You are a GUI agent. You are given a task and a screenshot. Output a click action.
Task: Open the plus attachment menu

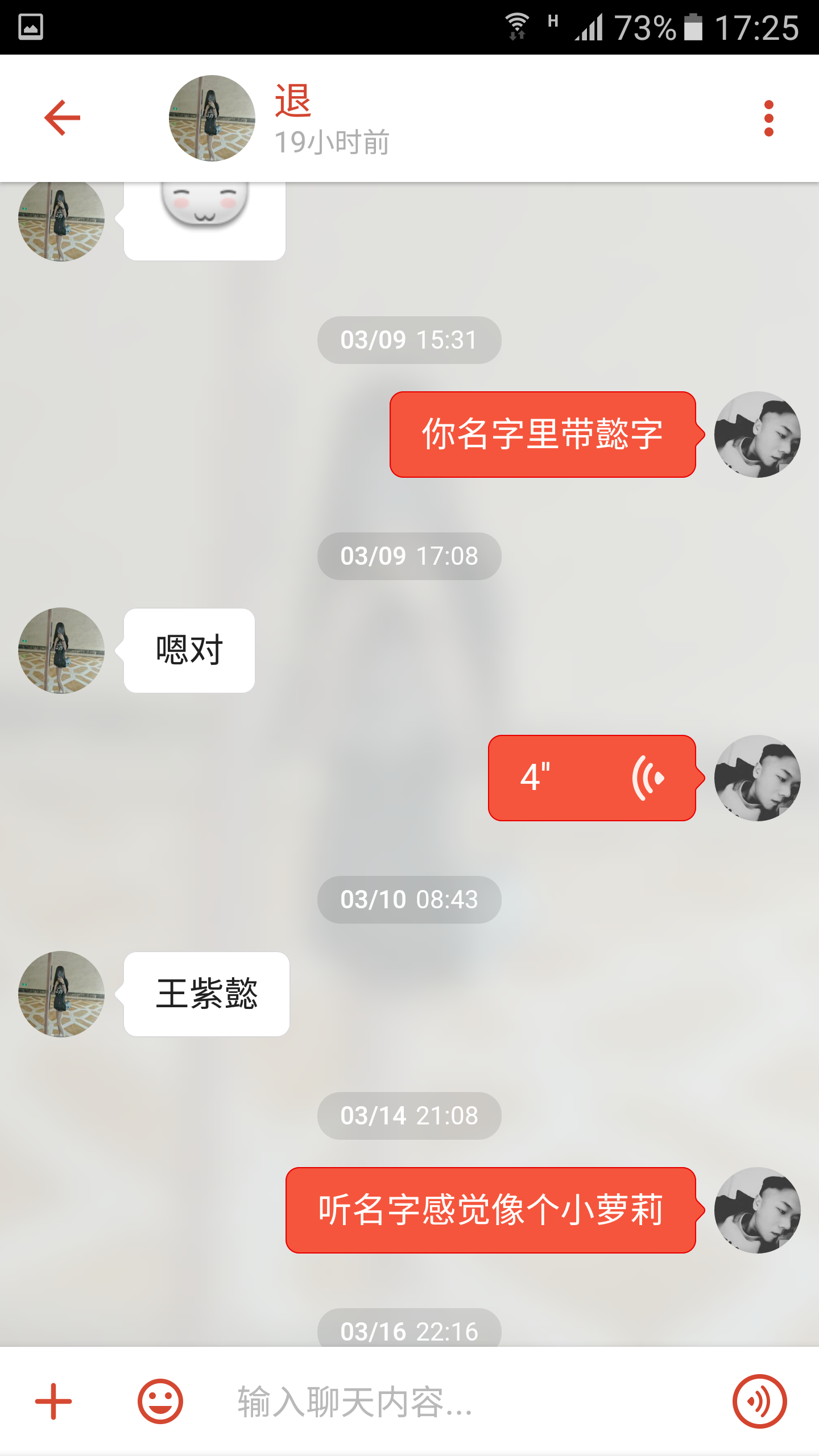[53, 1401]
